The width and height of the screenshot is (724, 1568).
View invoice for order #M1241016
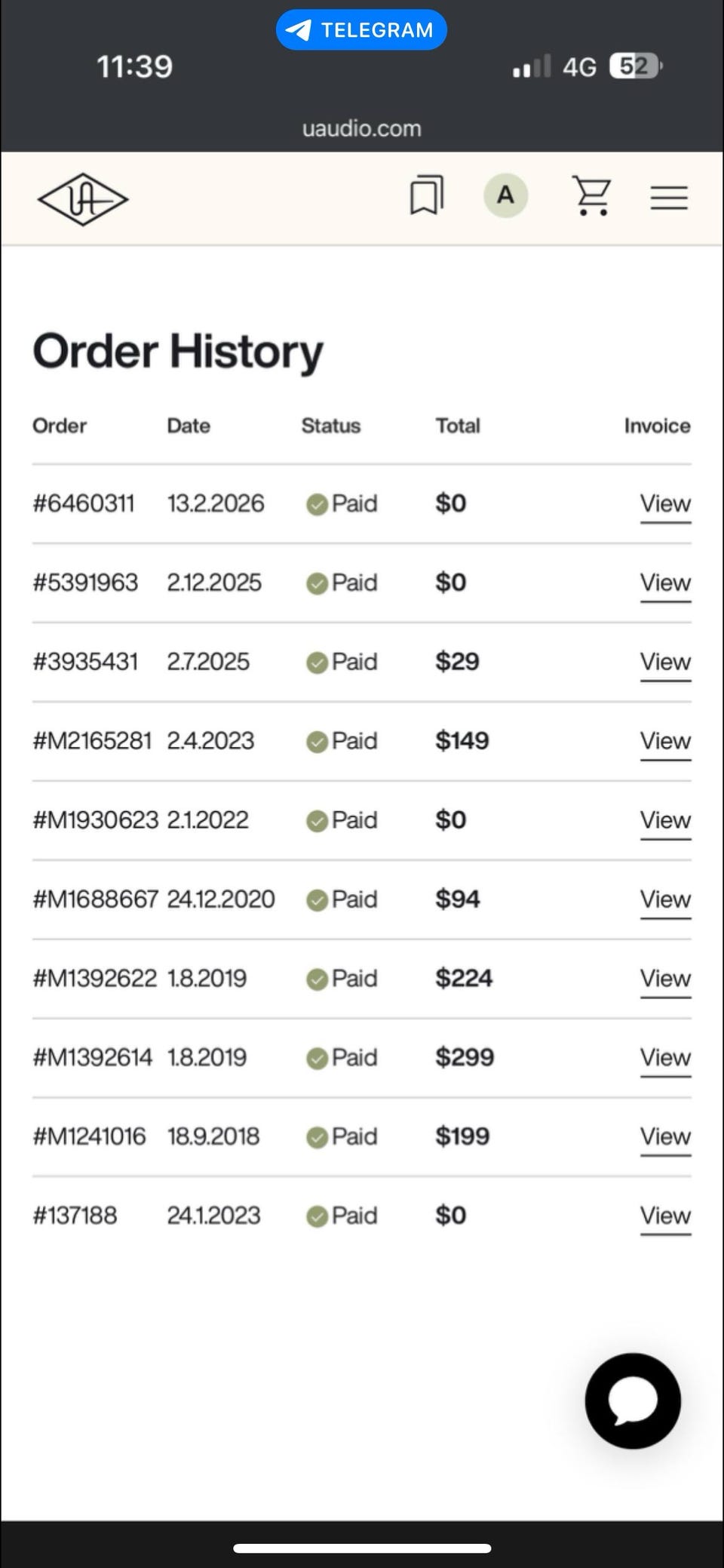pyautogui.click(x=665, y=1137)
